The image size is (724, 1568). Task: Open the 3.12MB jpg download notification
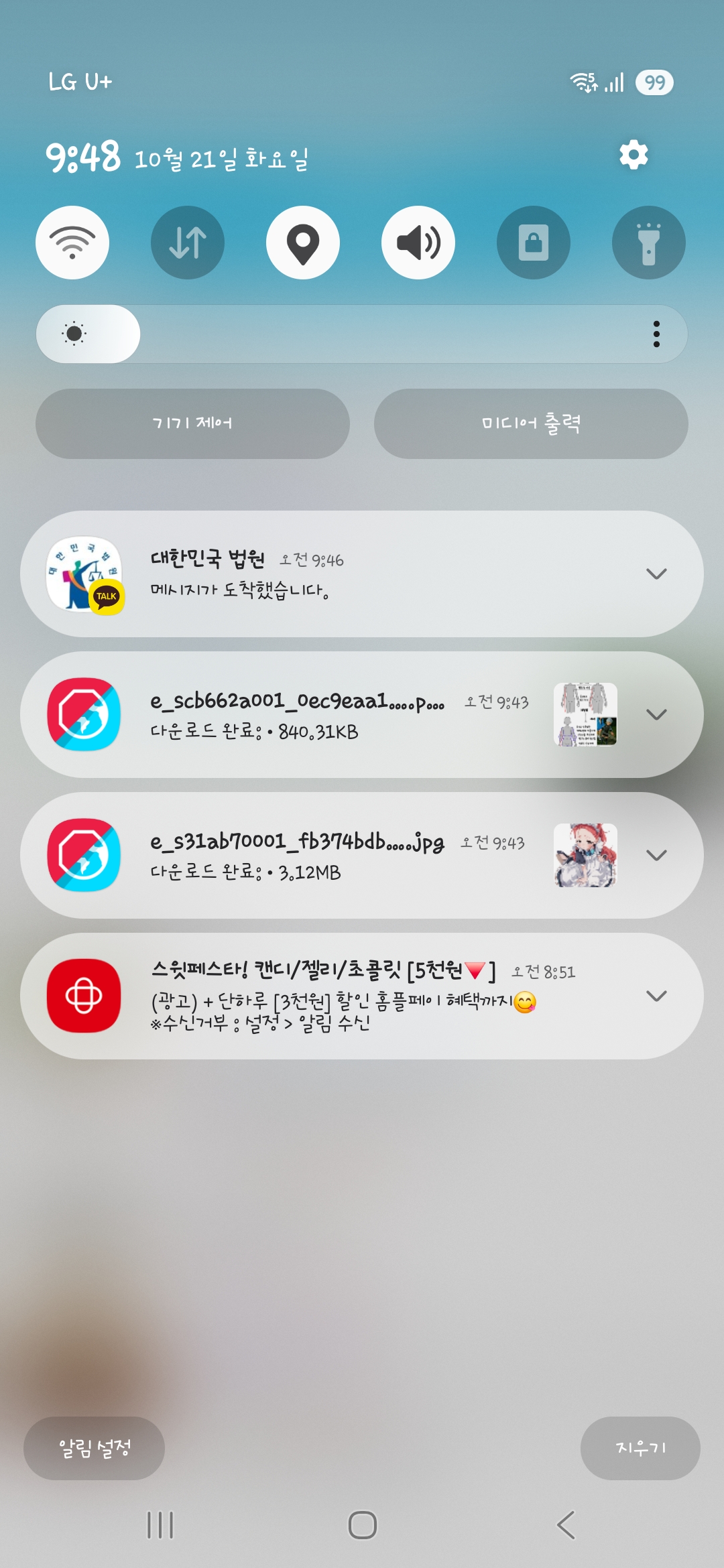335,856
